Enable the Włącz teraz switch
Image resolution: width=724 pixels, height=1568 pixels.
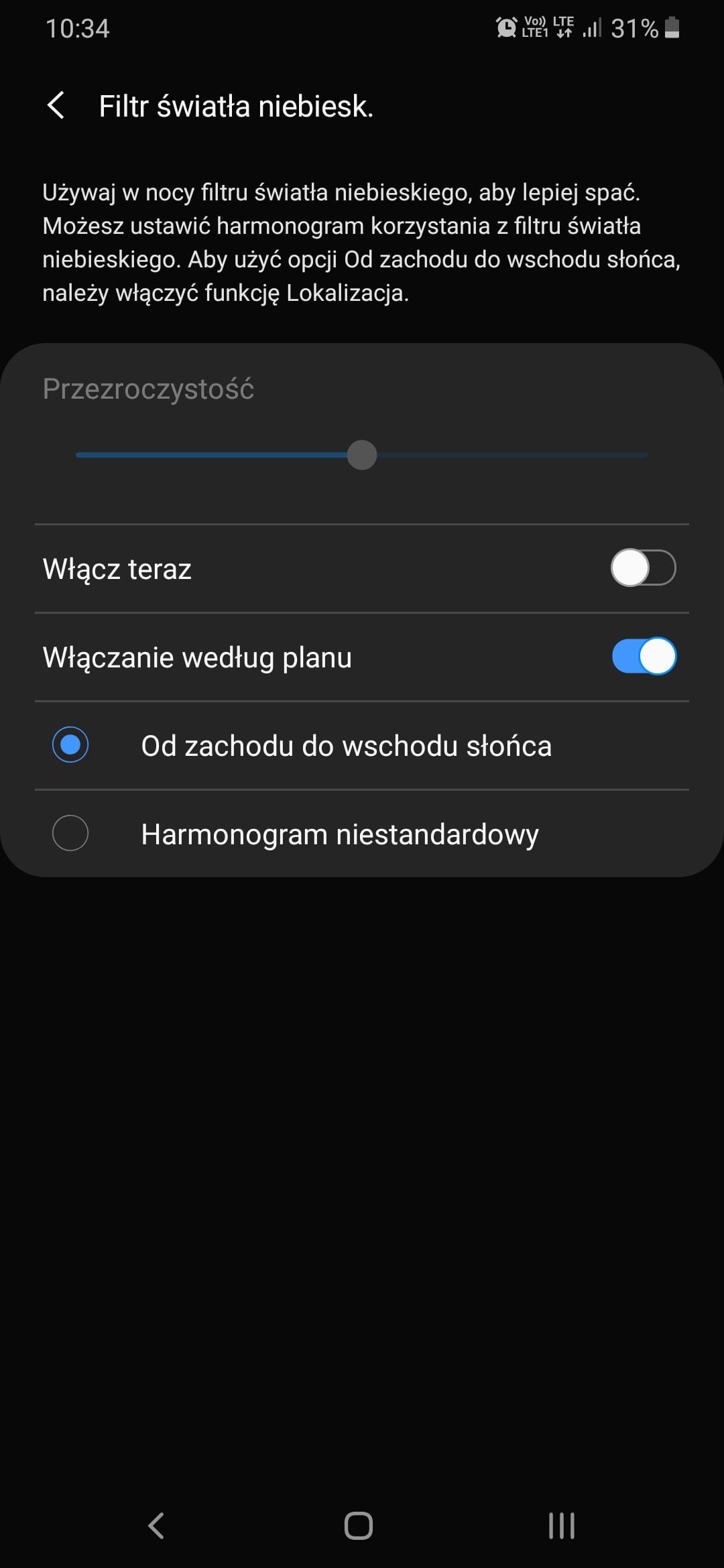(643, 568)
